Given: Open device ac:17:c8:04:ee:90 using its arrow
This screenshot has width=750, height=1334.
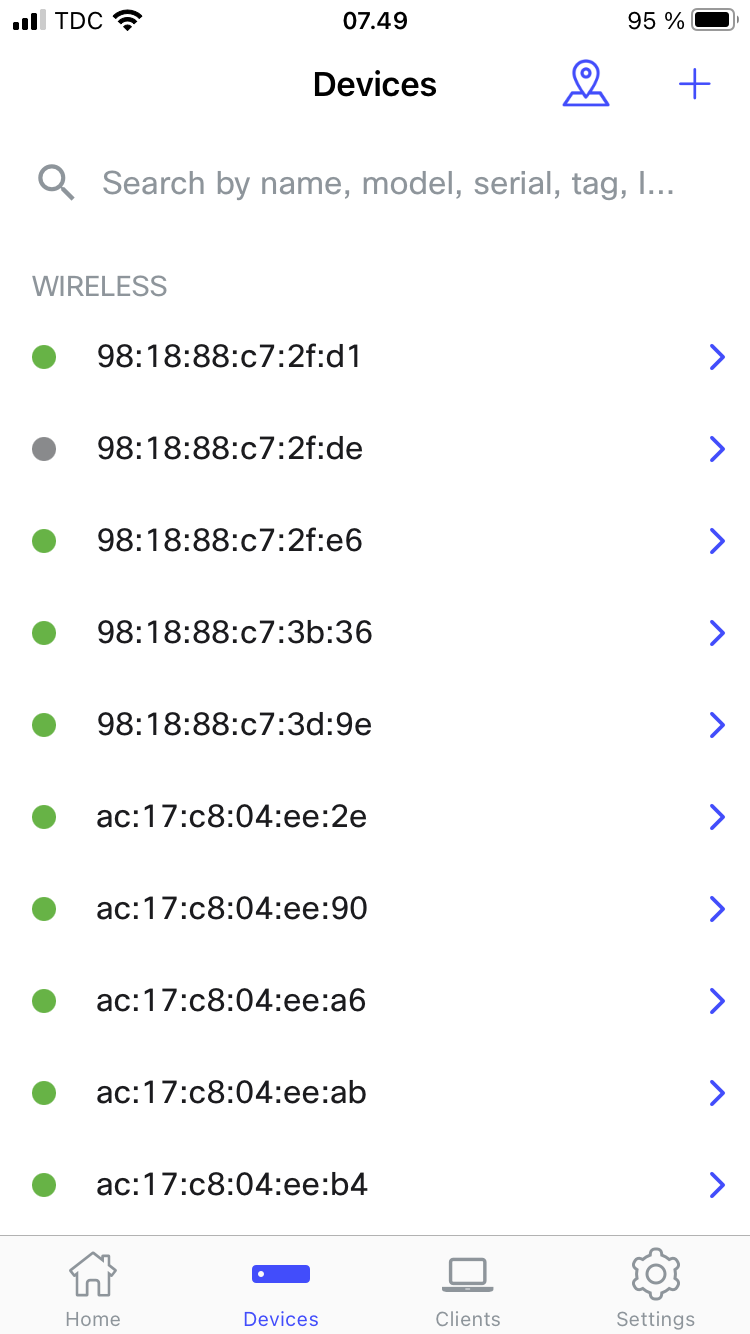Looking at the screenshot, I should click(717, 909).
